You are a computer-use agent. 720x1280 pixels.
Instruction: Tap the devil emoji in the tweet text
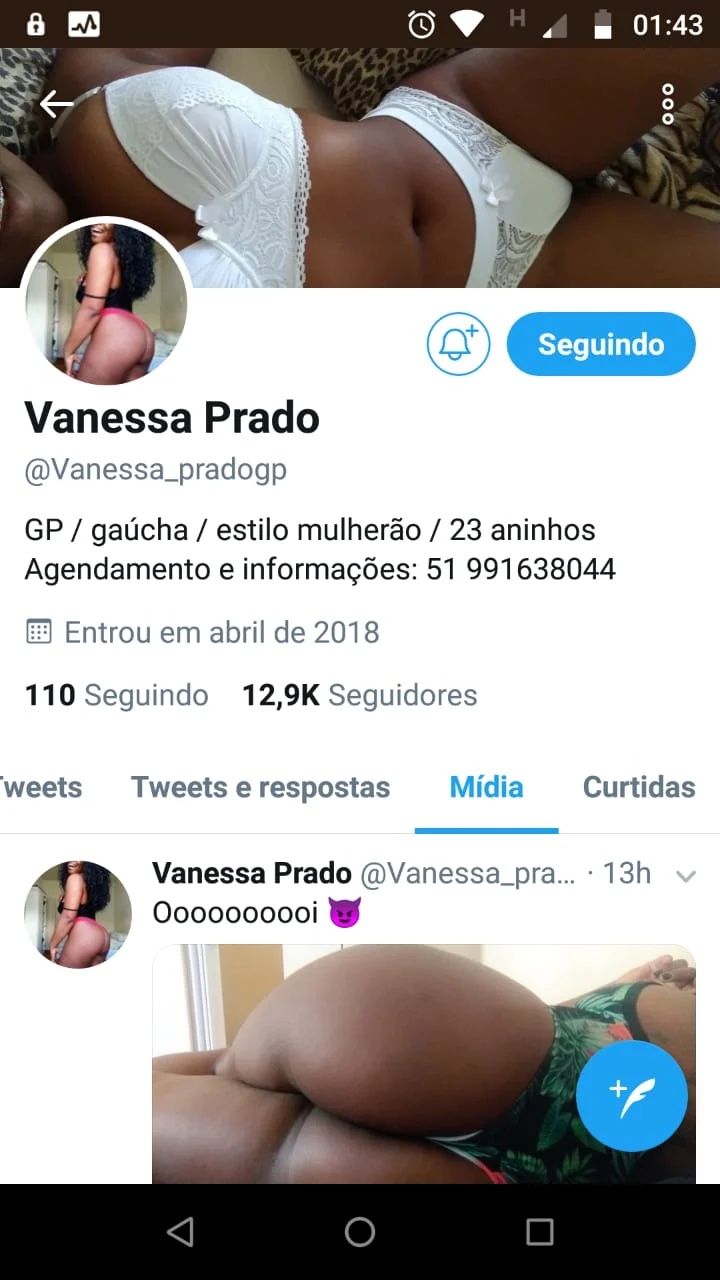pyautogui.click(x=345, y=913)
